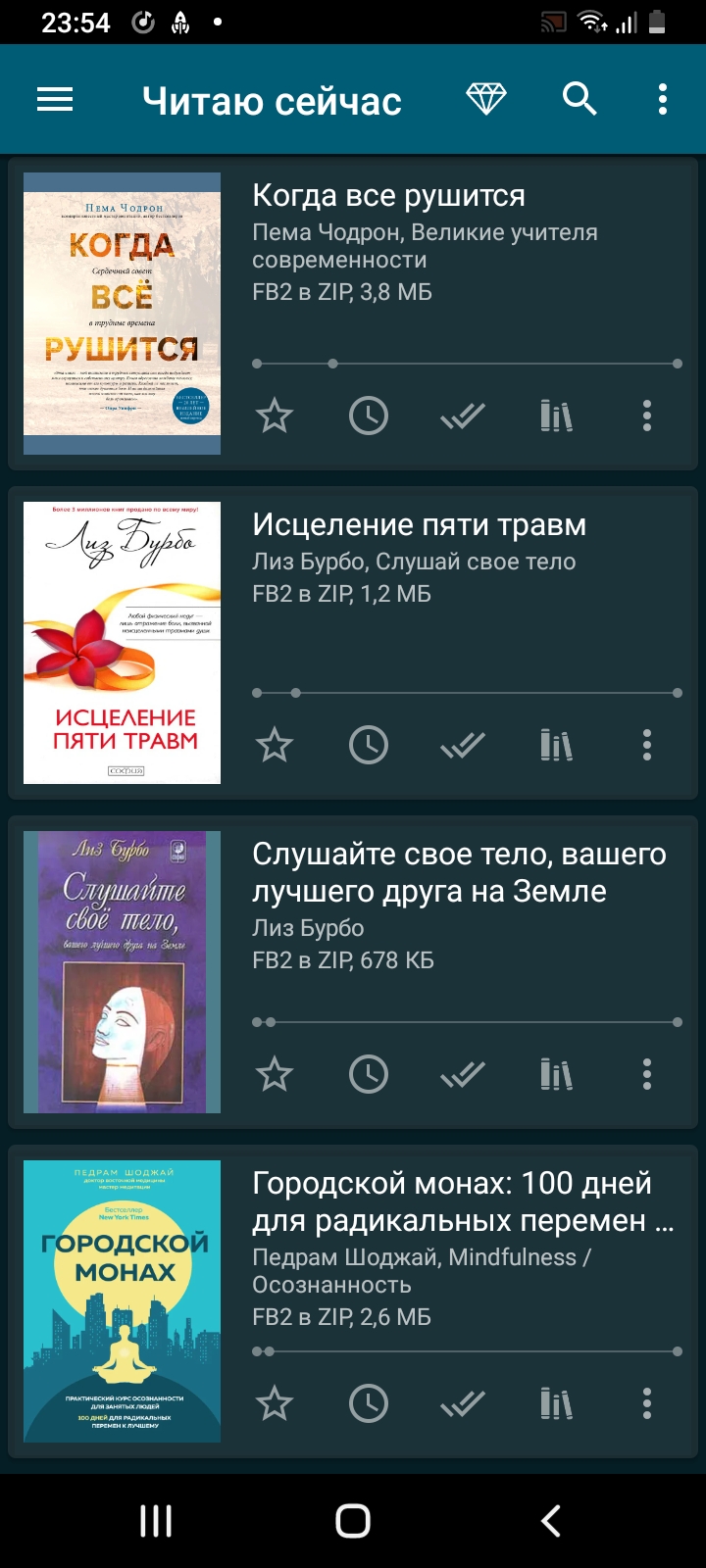Add «Исцеление пяти травм» to a shelf
This screenshot has height=1568, width=706.
pos(556,746)
